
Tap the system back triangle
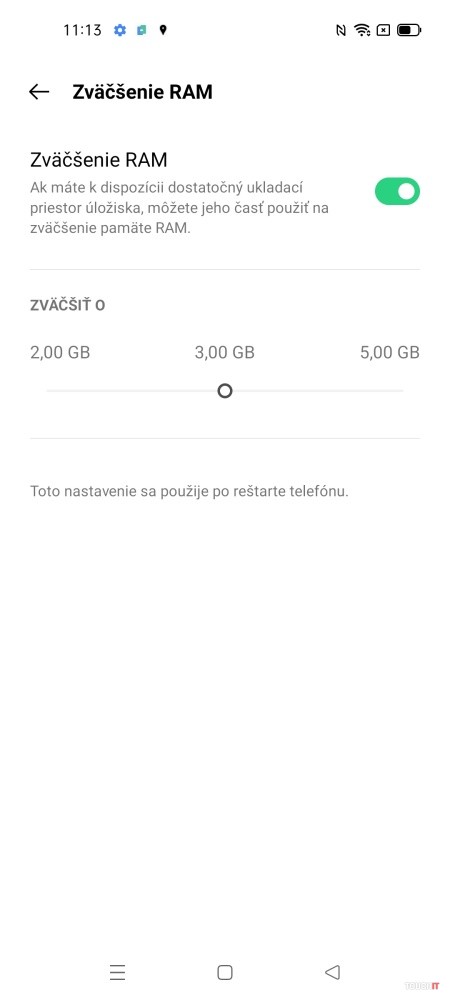[332, 972]
